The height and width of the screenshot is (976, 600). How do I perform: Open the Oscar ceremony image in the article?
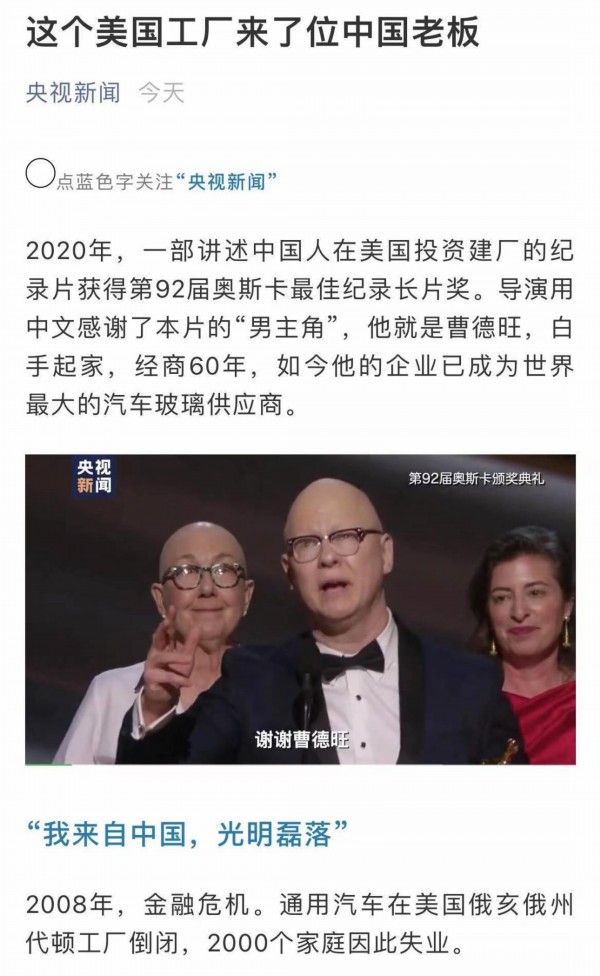coord(300,609)
